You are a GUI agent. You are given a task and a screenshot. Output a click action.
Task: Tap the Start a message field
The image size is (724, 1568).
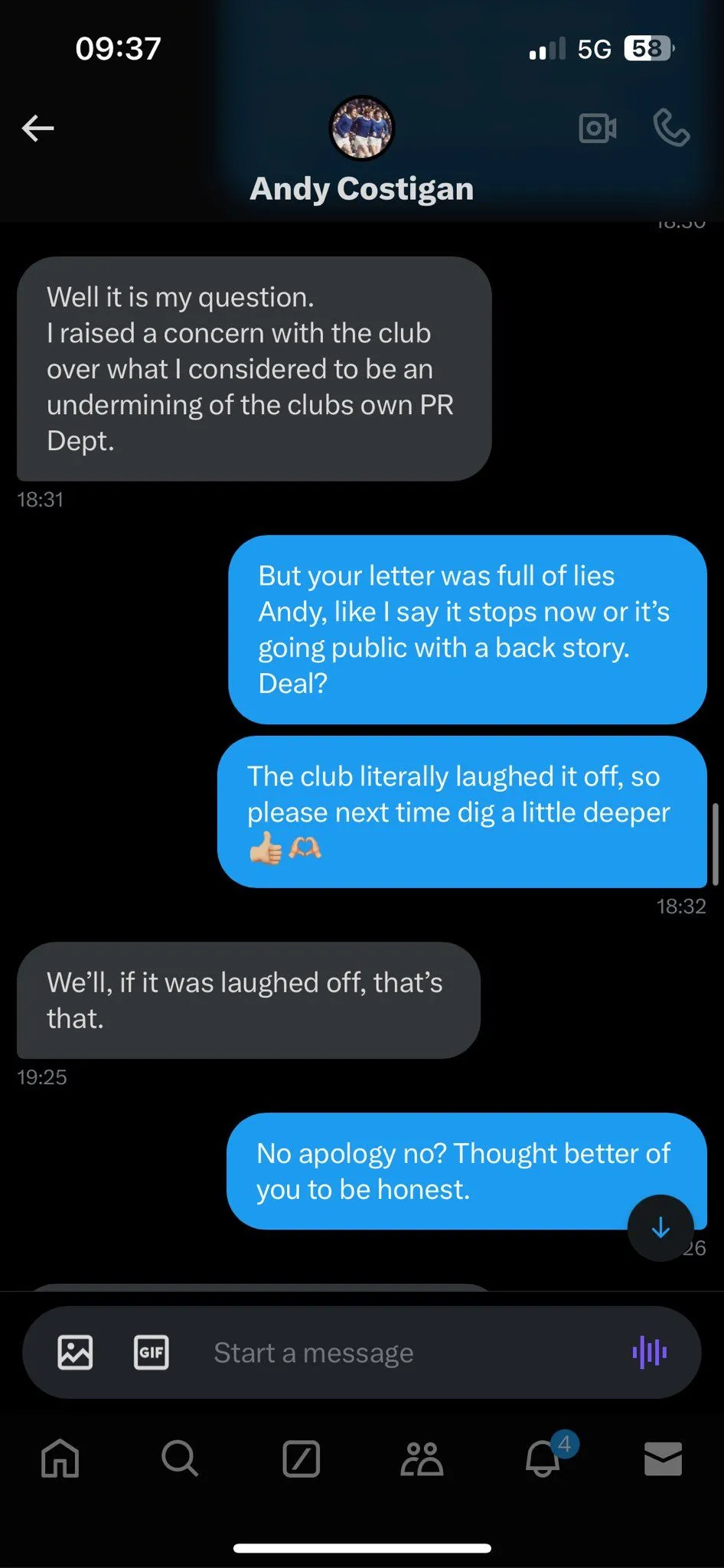398,1353
